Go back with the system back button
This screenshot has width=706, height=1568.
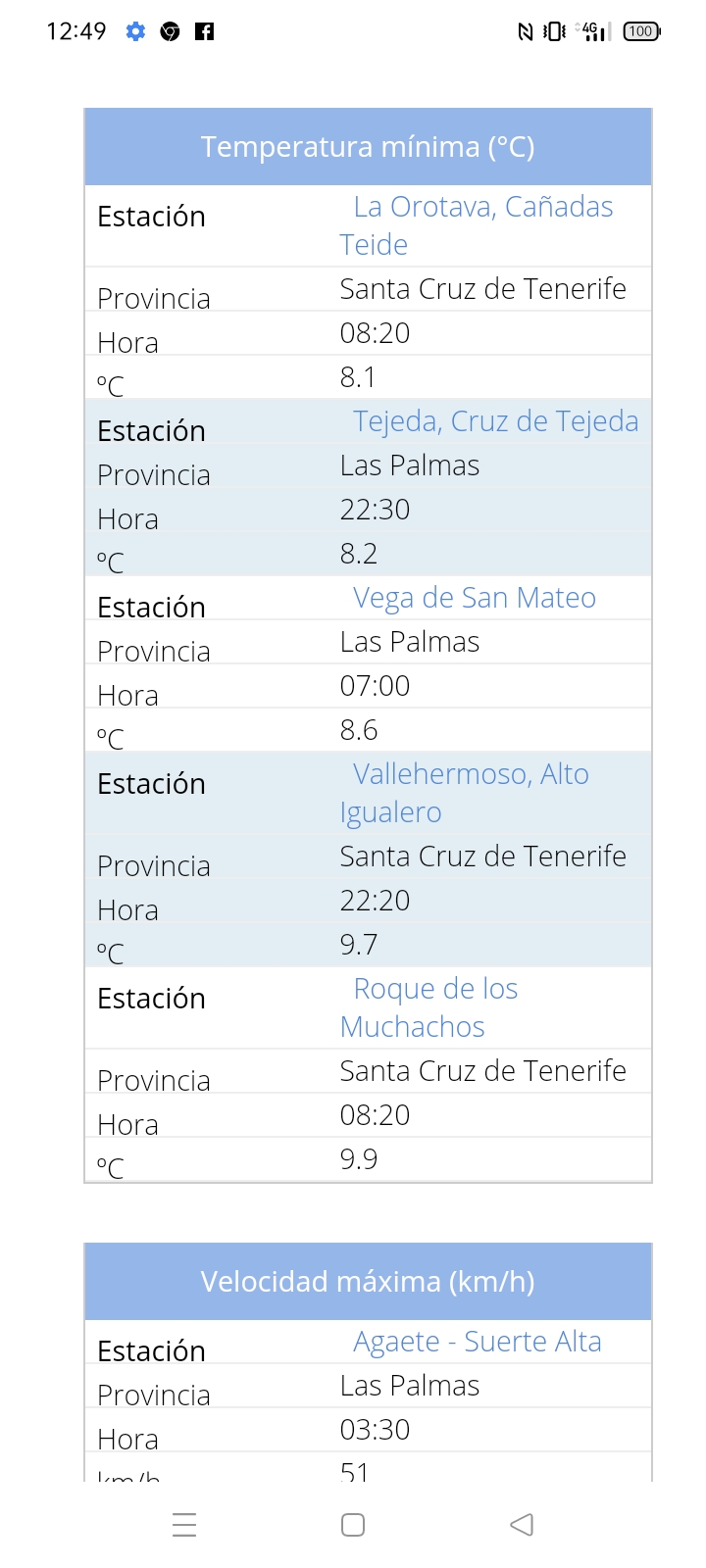tap(522, 1525)
